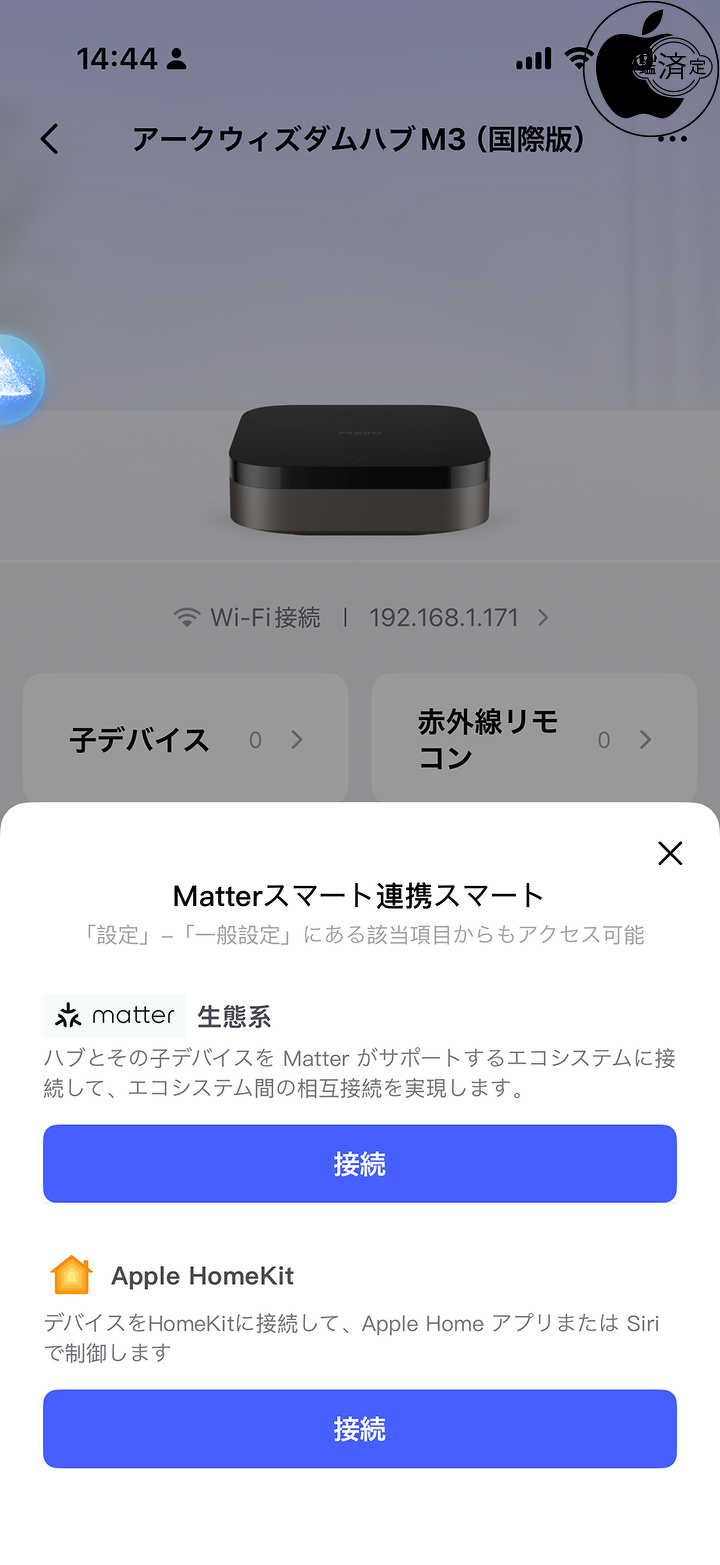The height and width of the screenshot is (1565, 720).
Task: Close the Matter smart connection sheet
Action: 669,853
